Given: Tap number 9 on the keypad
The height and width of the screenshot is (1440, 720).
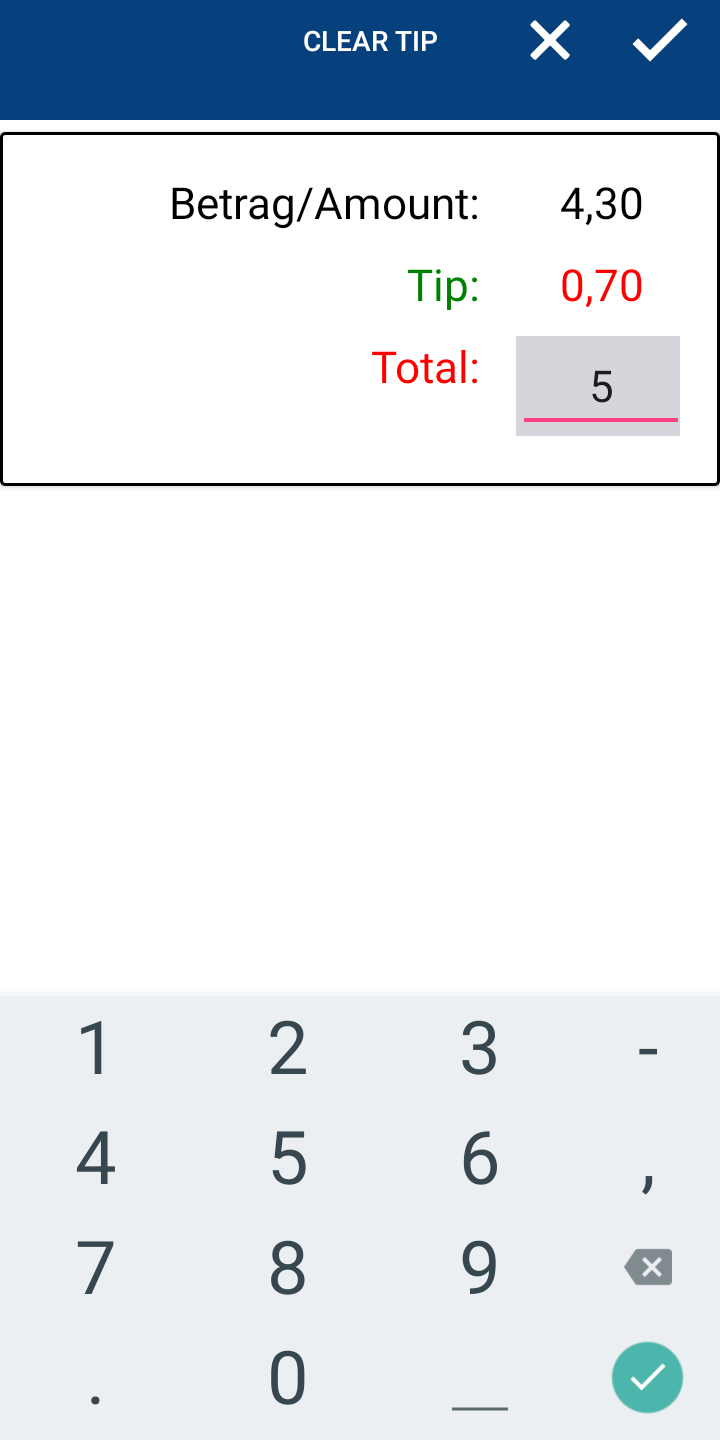Looking at the screenshot, I should pyautogui.click(x=479, y=1268).
